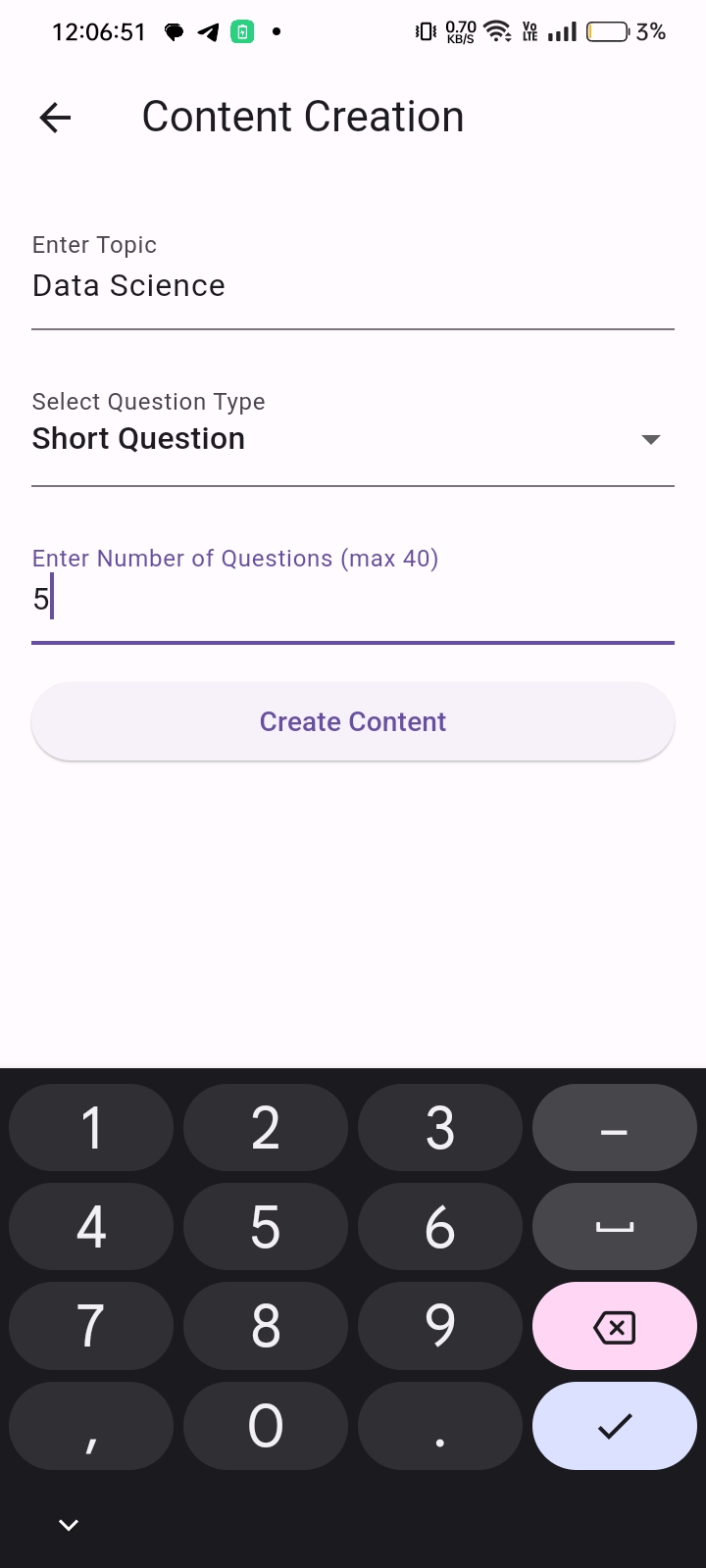Confirm input with the checkmark key
706x1568 pixels.
click(x=615, y=1426)
